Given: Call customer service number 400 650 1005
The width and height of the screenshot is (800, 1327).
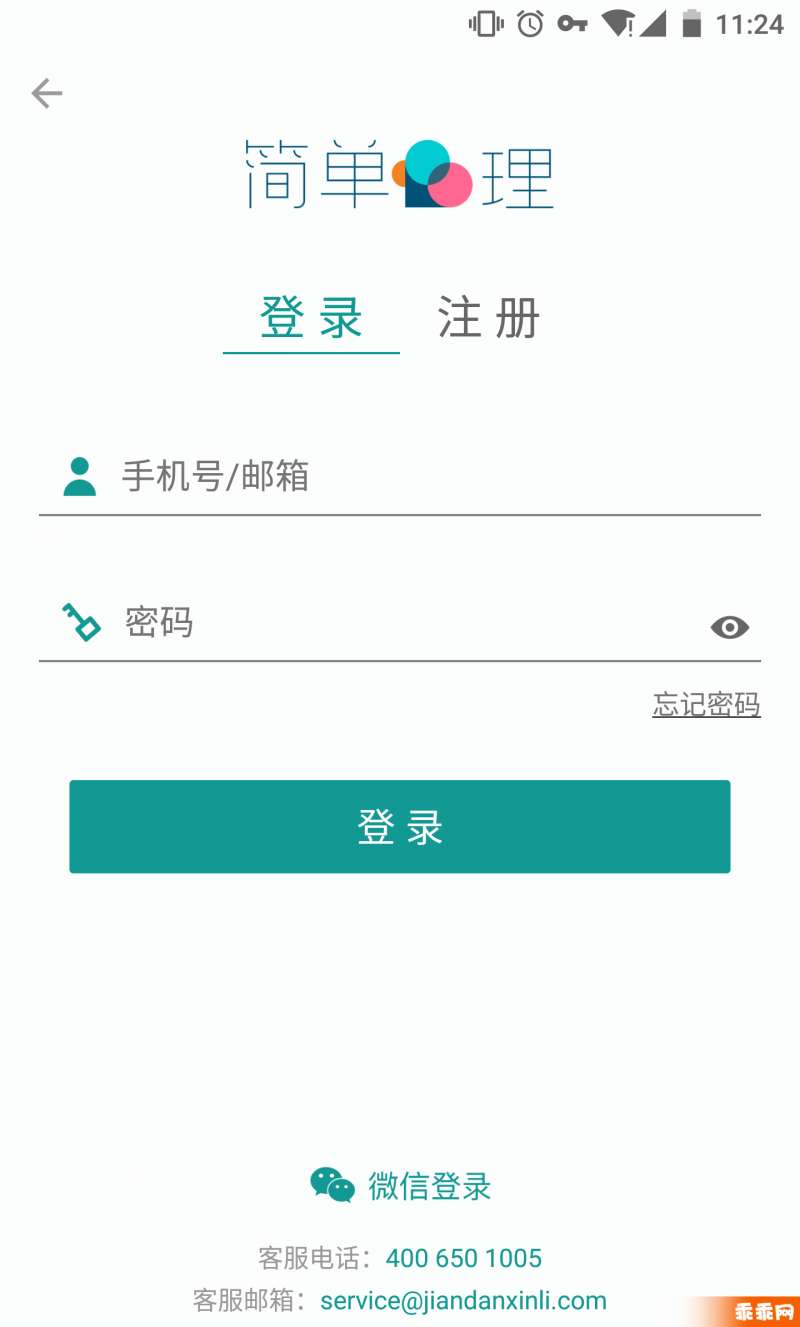Looking at the screenshot, I should point(464,1258).
